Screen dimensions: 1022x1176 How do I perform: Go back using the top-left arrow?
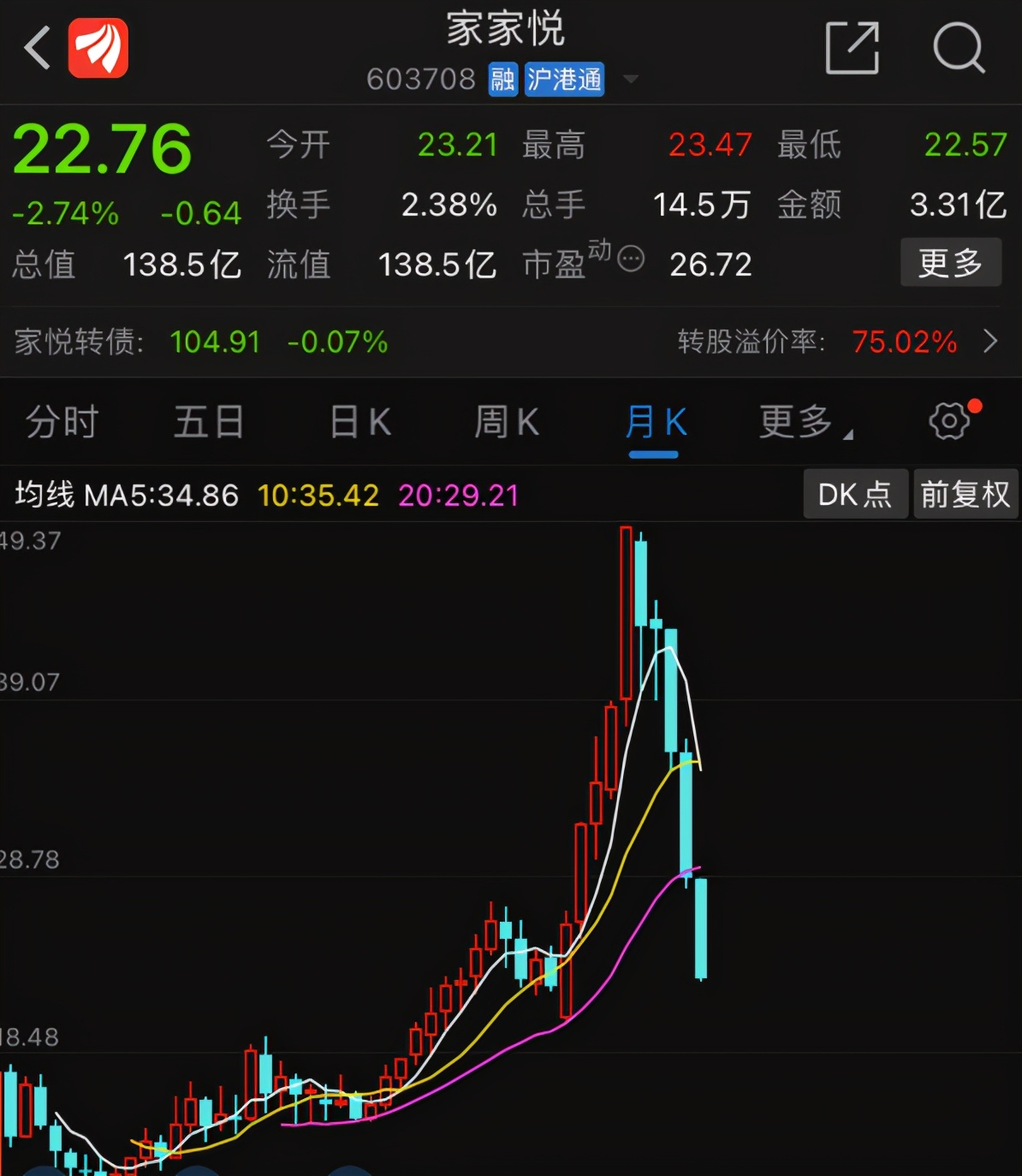click(x=36, y=47)
